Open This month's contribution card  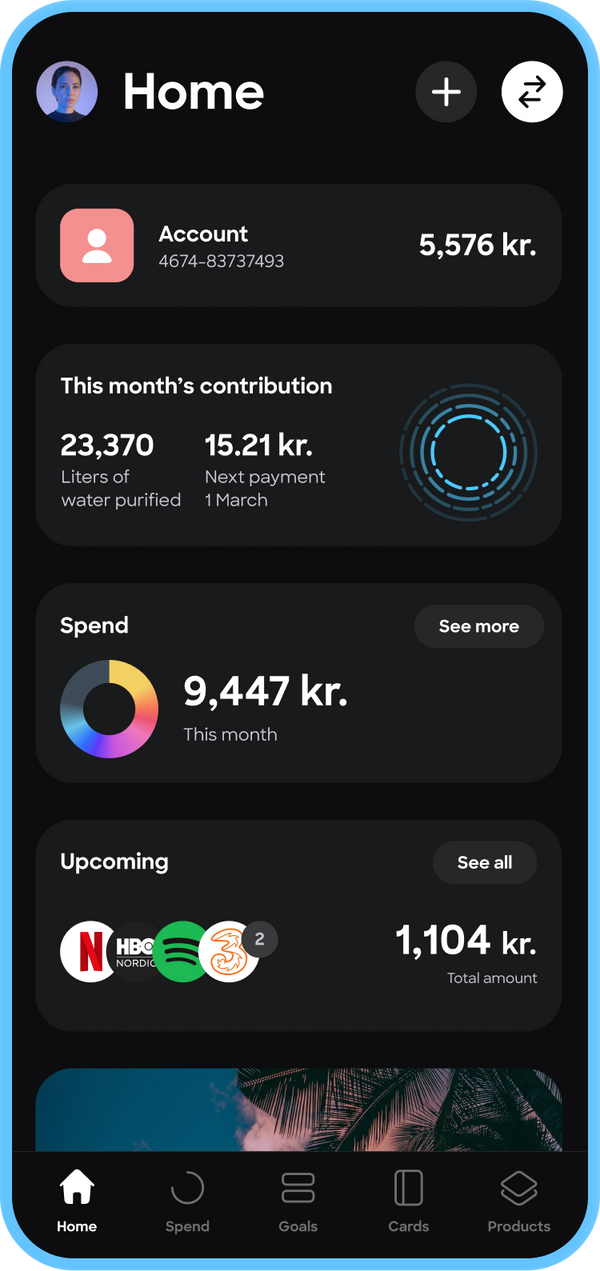click(299, 445)
